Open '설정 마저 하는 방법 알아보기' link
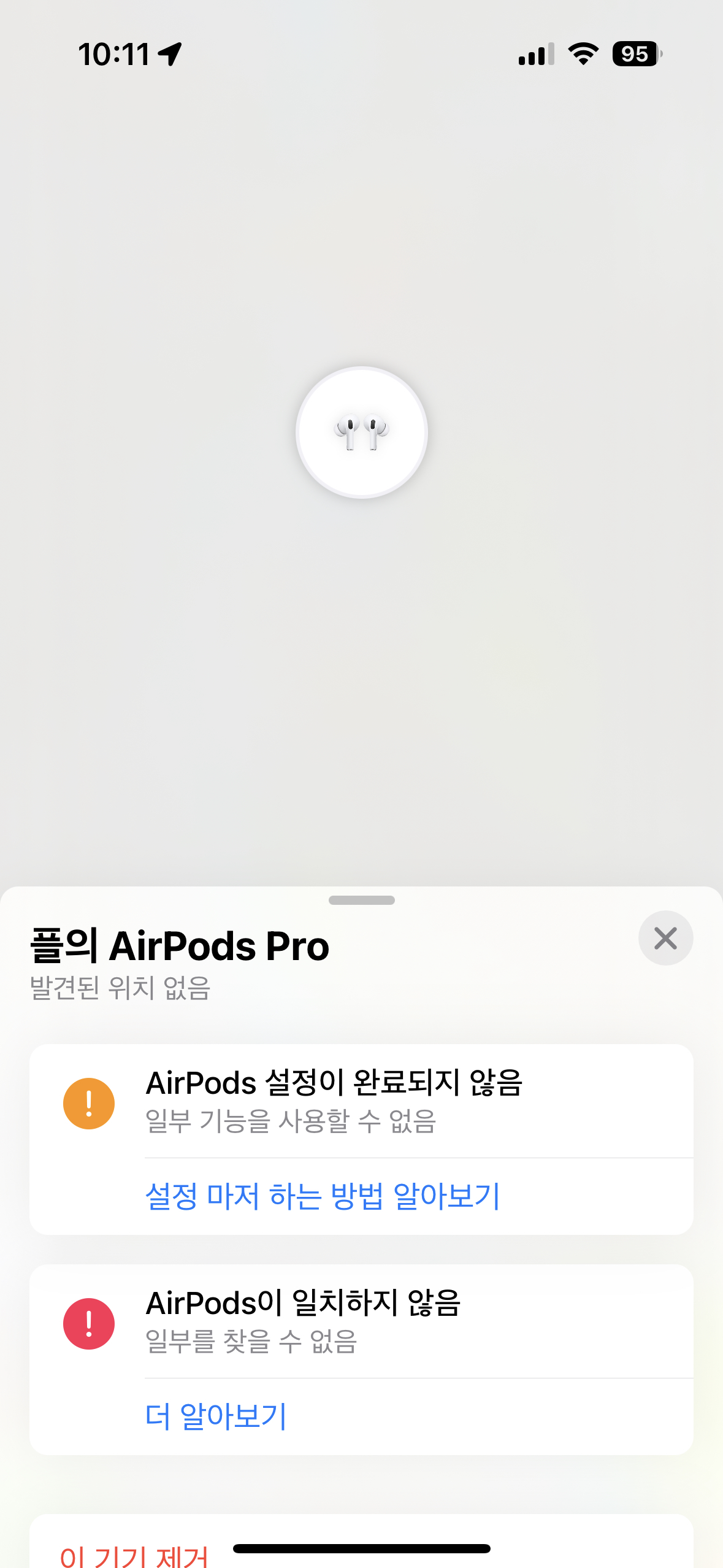723x1568 pixels. tap(323, 1196)
